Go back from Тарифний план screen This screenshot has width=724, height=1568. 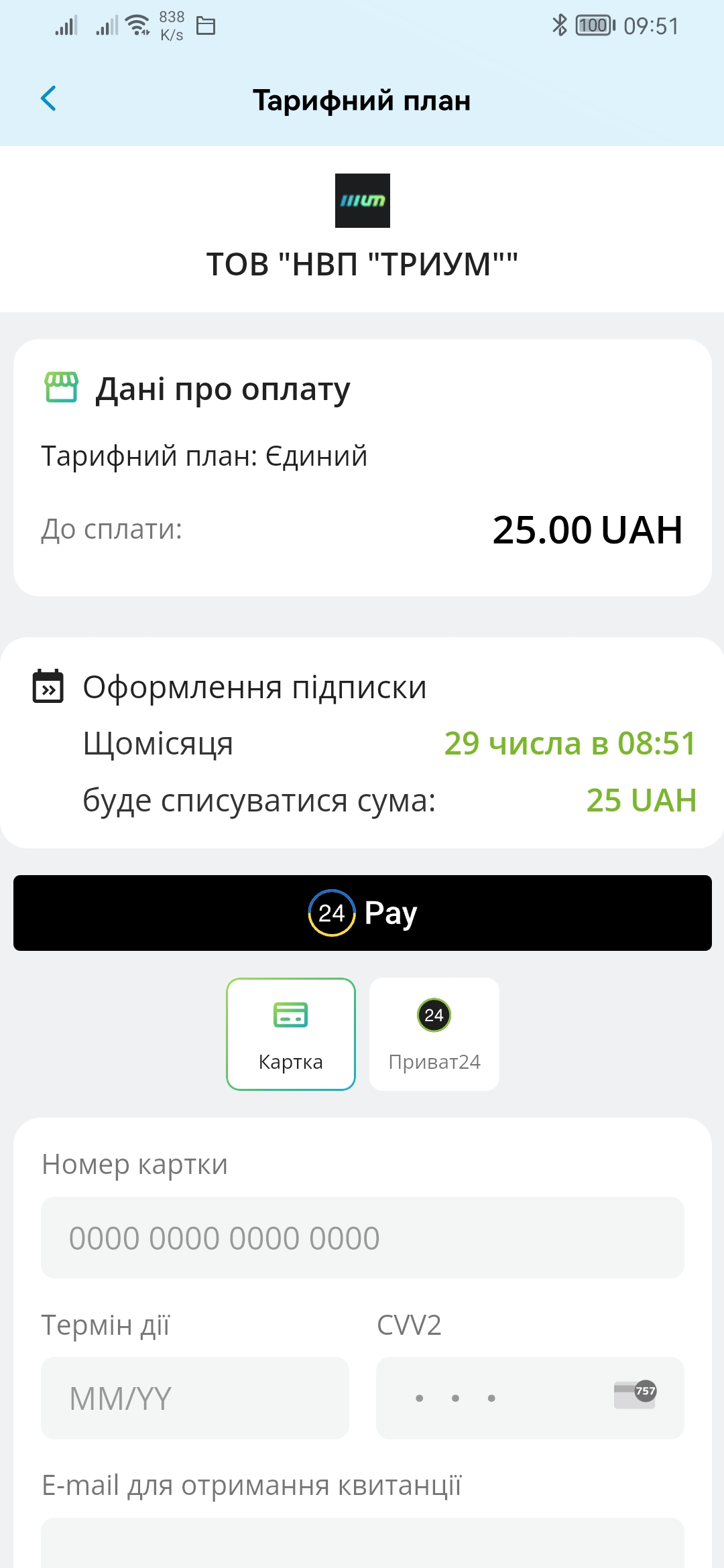pos(48,99)
